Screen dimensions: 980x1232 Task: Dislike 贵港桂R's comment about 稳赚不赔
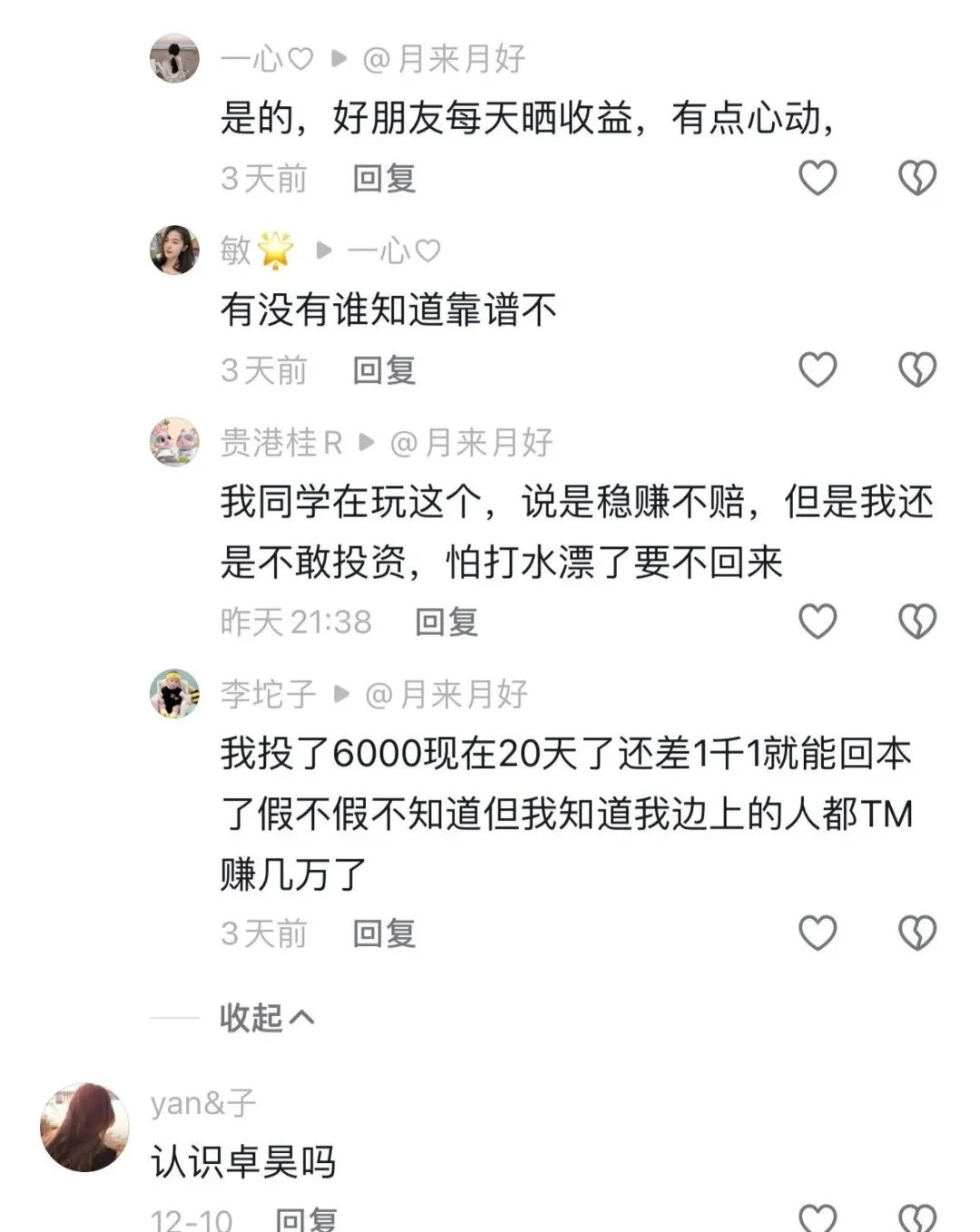(x=916, y=621)
